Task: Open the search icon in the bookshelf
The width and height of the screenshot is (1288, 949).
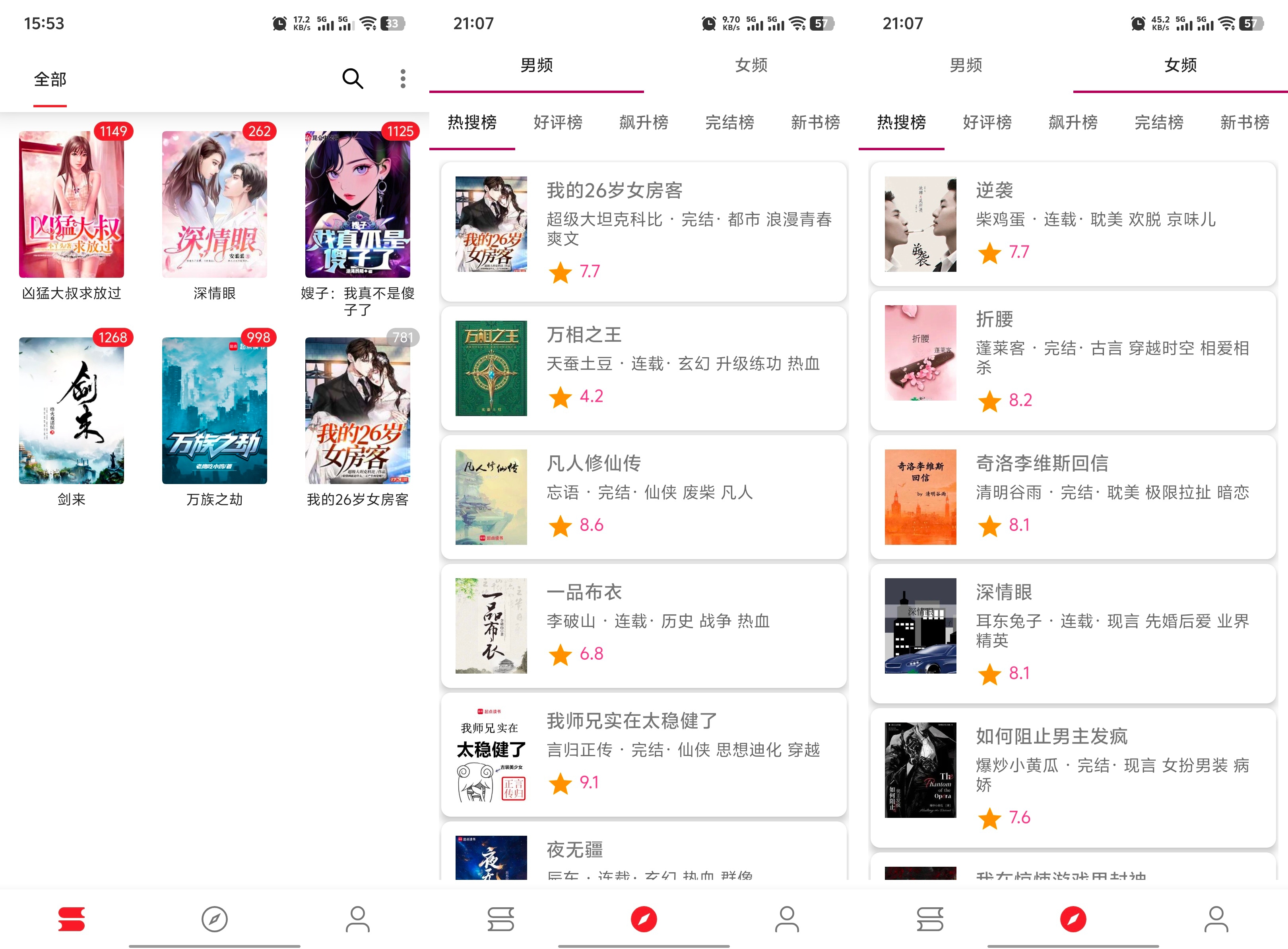Action: (x=352, y=79)
